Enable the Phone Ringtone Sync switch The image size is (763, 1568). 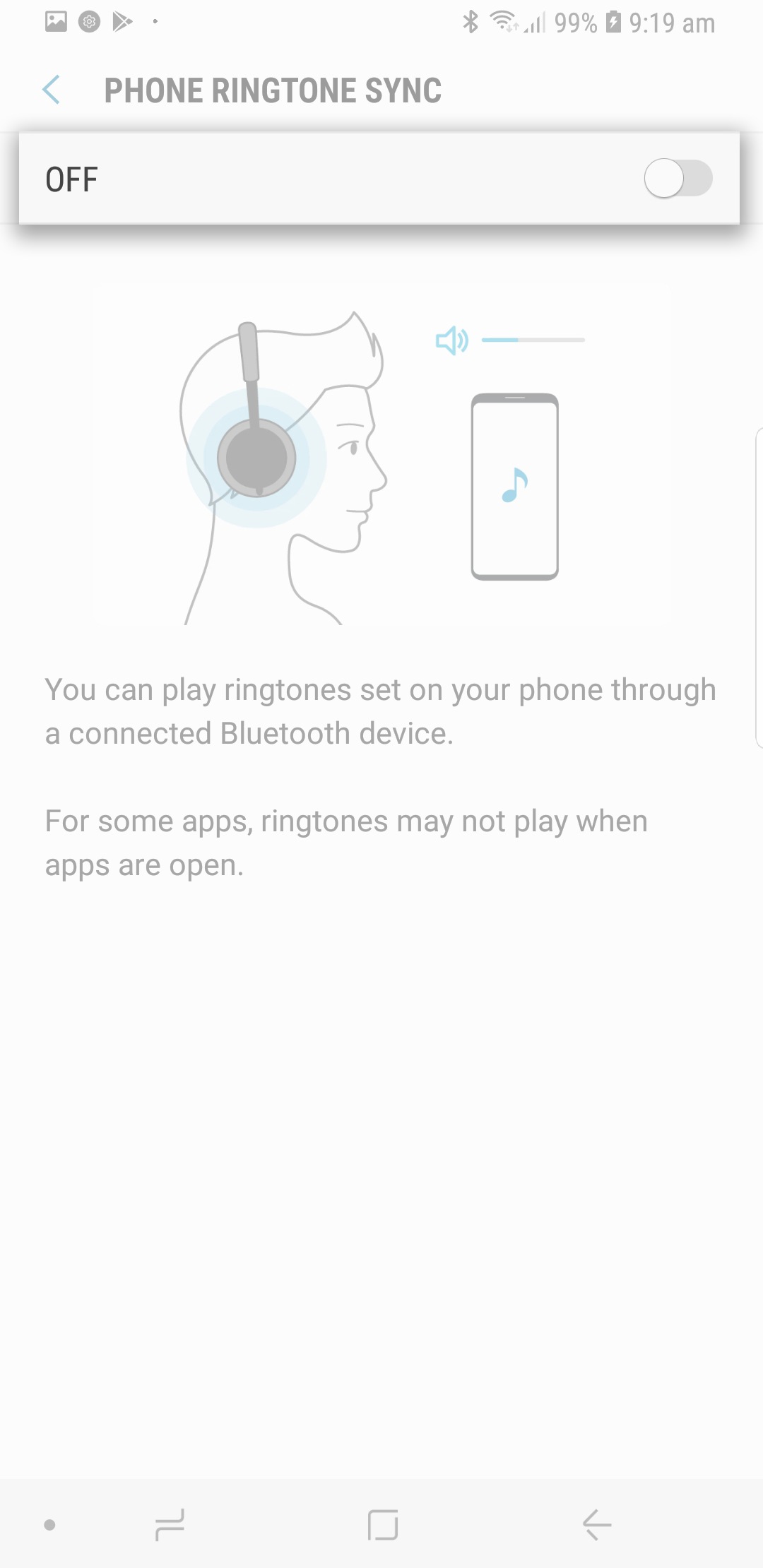tap(678, 179)
